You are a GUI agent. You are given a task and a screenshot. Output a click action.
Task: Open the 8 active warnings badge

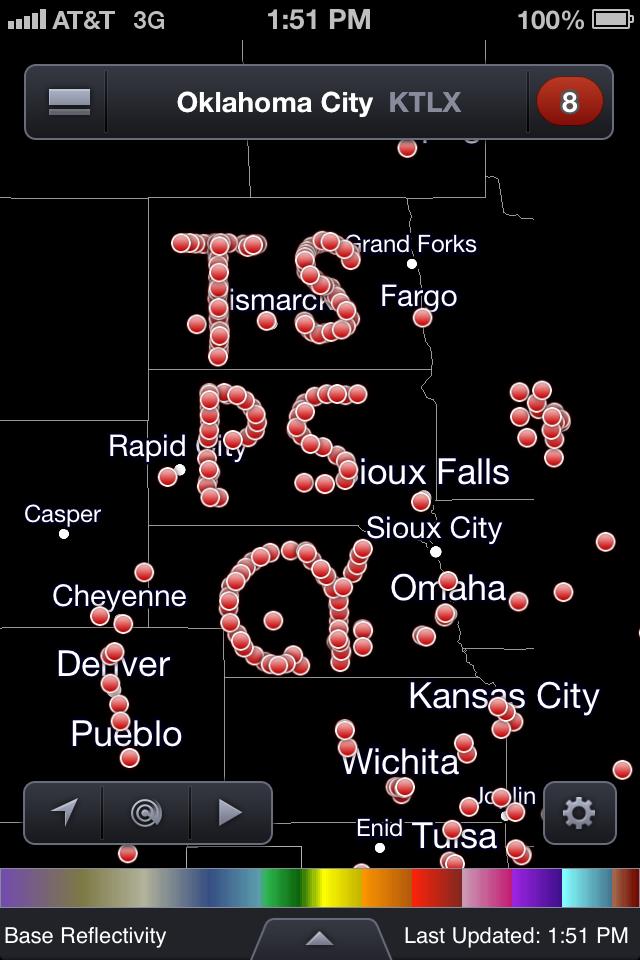569,102
